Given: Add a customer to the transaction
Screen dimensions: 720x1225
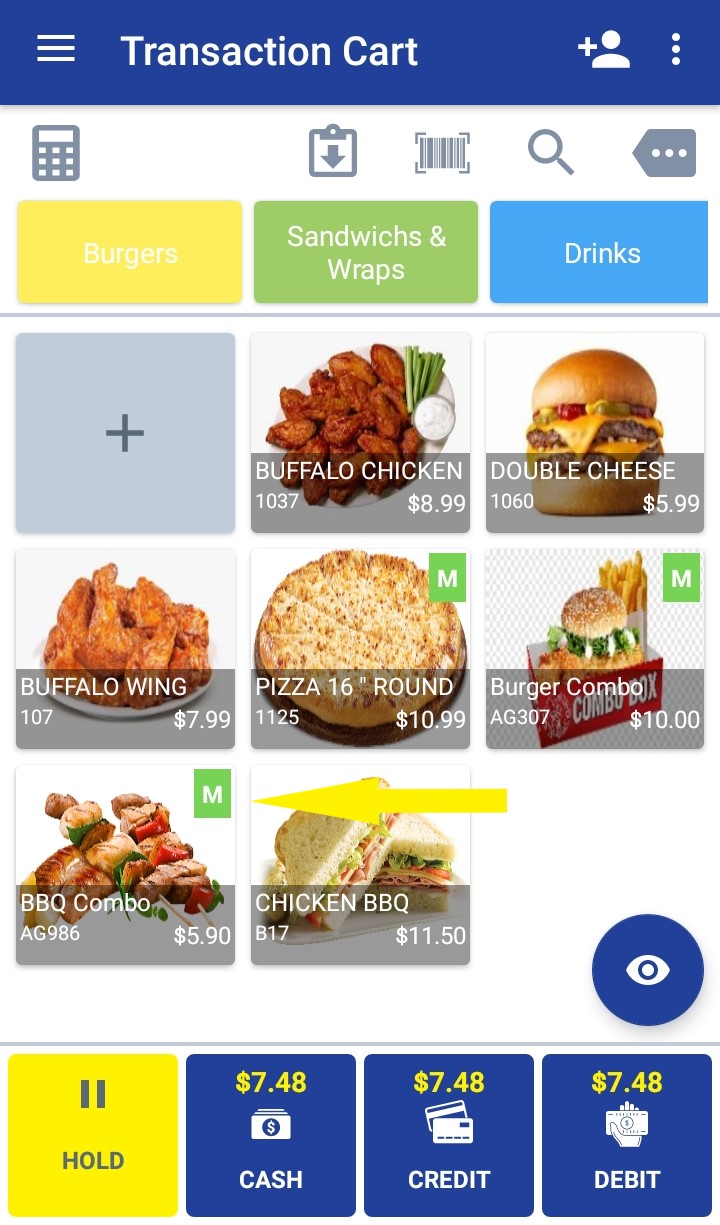Looking at the screenshot, I should pos(603,50).
